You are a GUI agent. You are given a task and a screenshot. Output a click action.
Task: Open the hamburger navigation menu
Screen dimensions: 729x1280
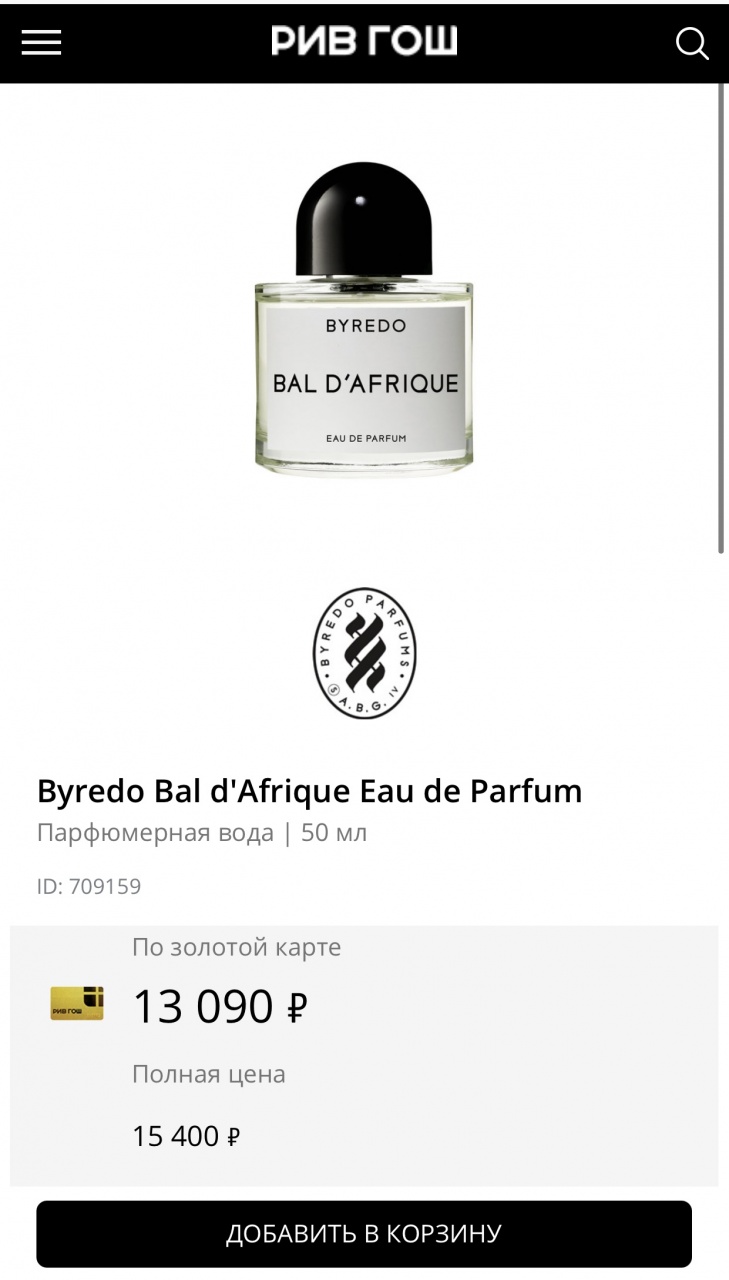tap(41, 42)
